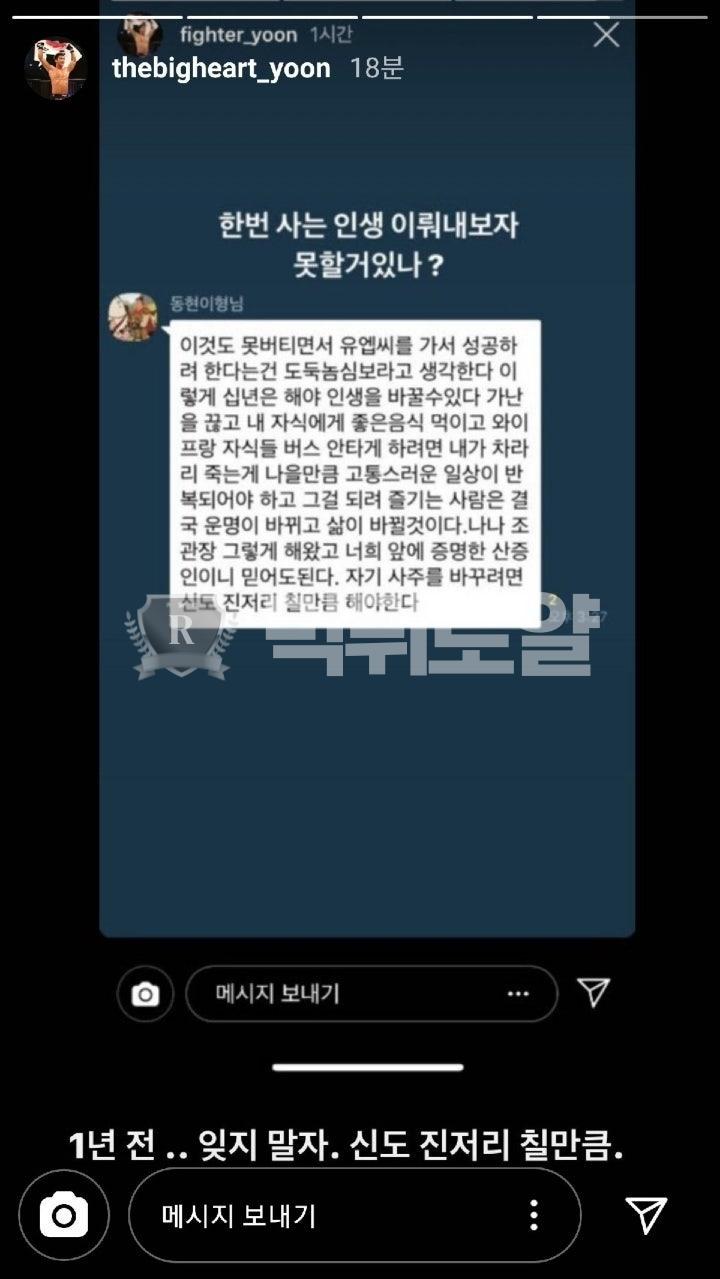720x1279 pixels.
Task: Open thebigheart_yoon's profile picture
Action: [55, 68]
